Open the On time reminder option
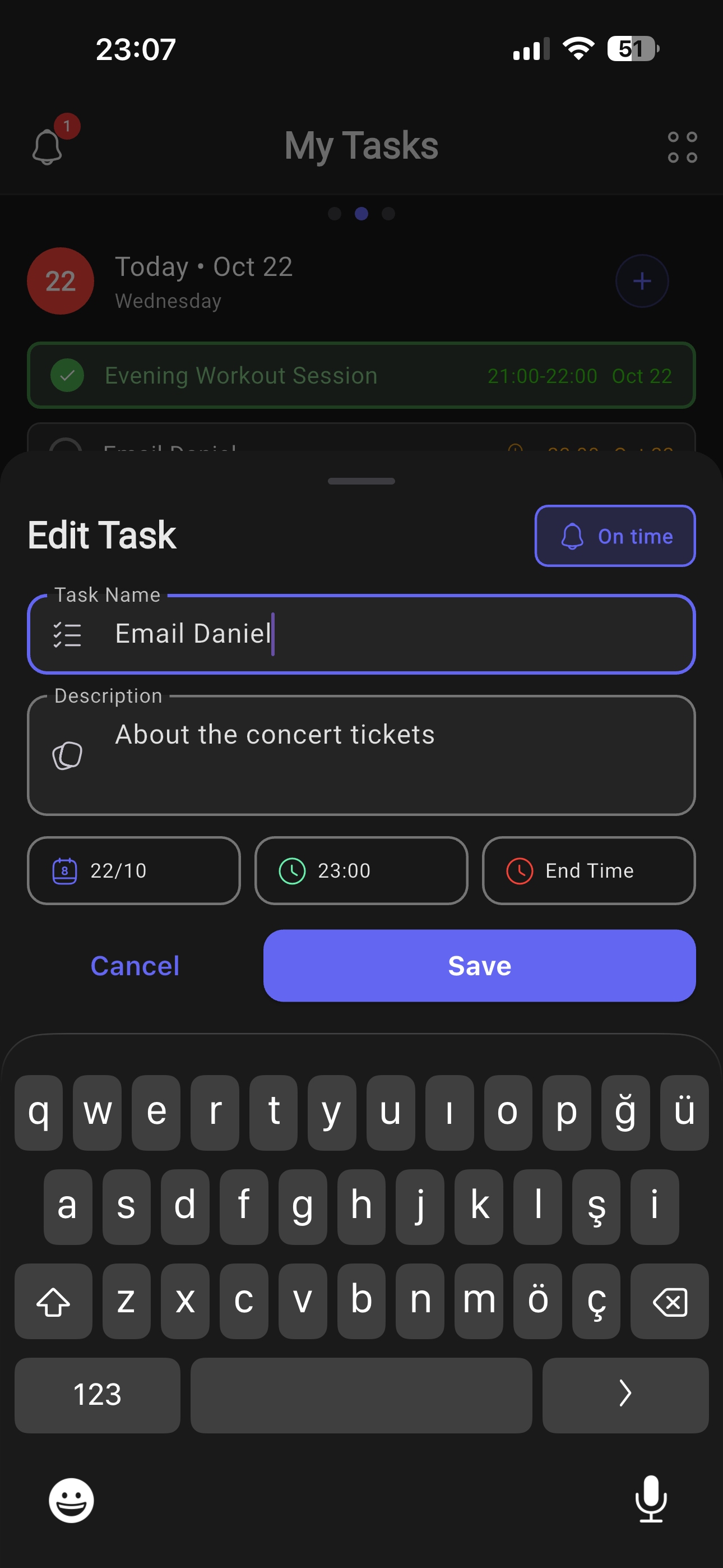Screen dimensions: 723x1568 615,536
